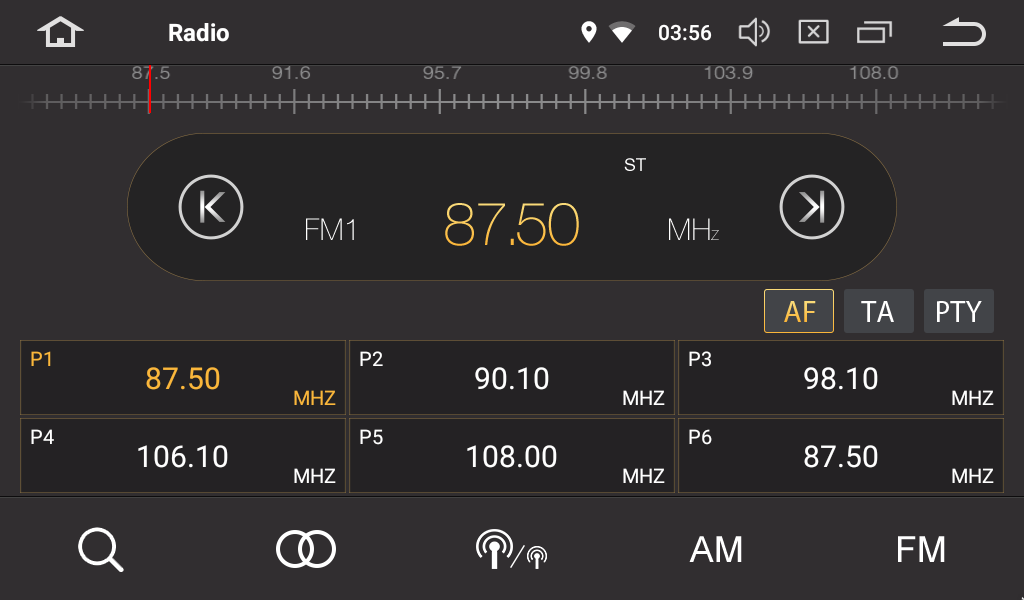Toggle the AF option
Screen dimensions: 1024x600
[x=799, y=311]
